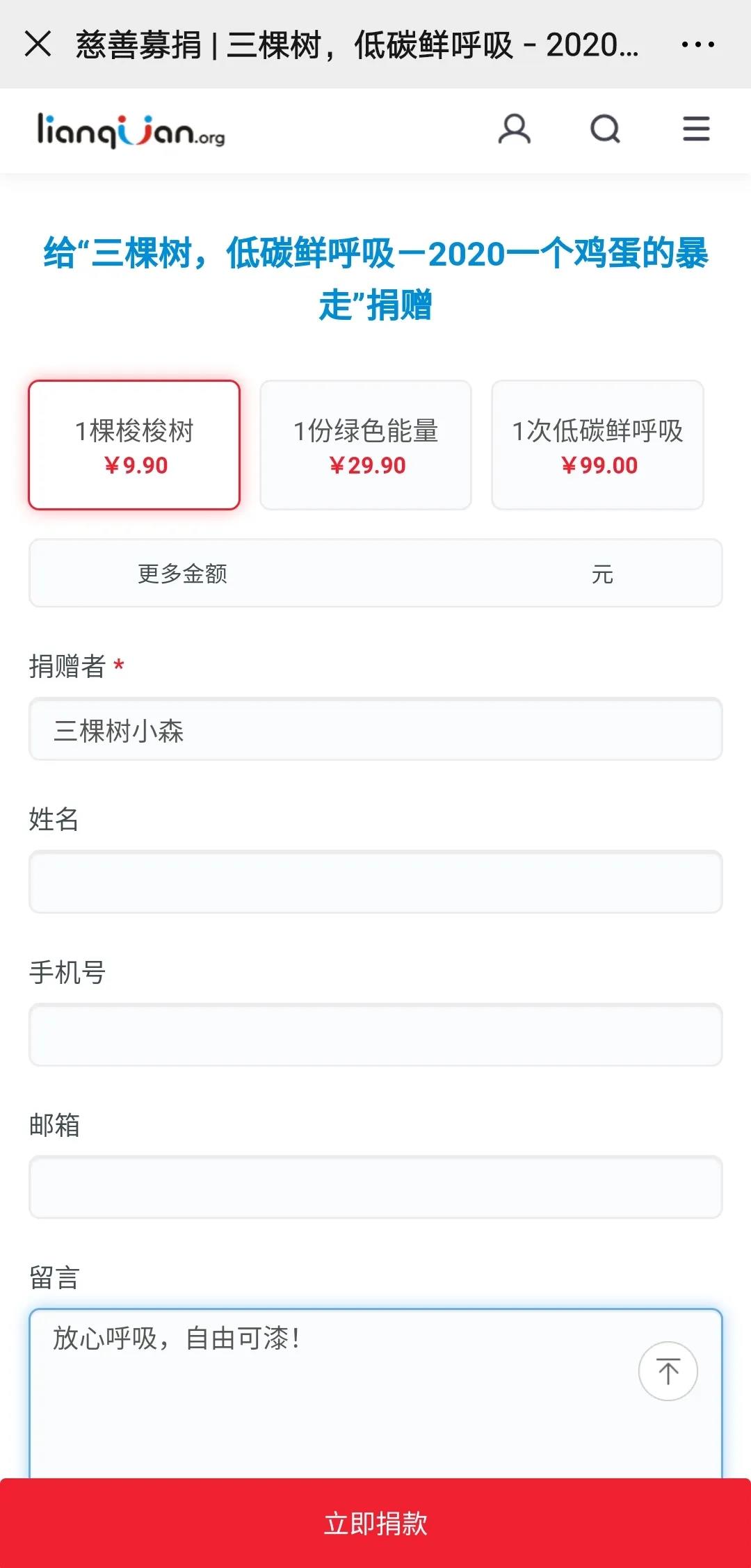
Task: Open the hamburger navigation menu
Action: pyautogui.click(x=696, y=129)
